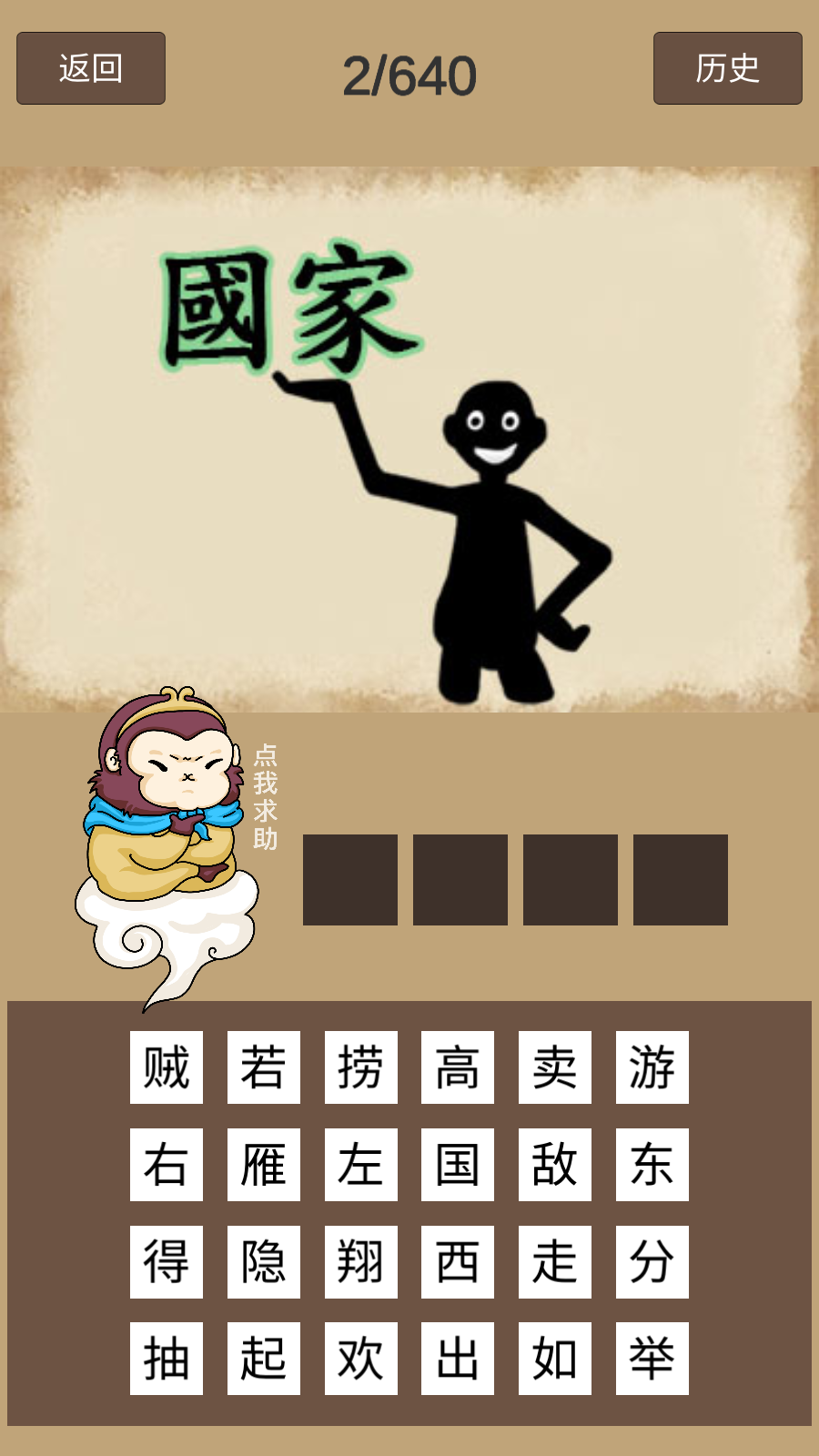Tap the character tile 雁
Image resolution: width=819 pixels, height=1456 pixels.
click(264, 1164)
